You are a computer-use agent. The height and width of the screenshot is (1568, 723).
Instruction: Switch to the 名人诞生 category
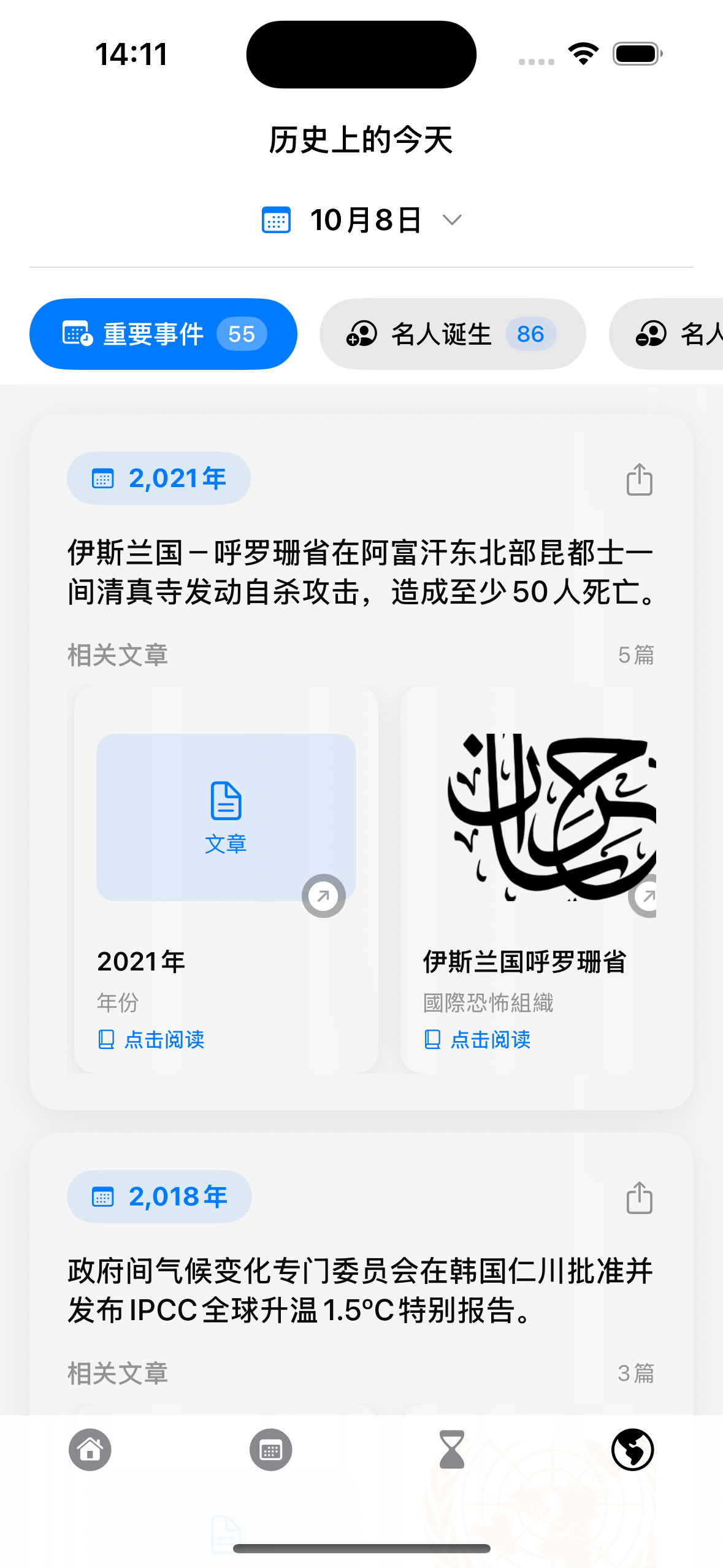tap(452, 334)
